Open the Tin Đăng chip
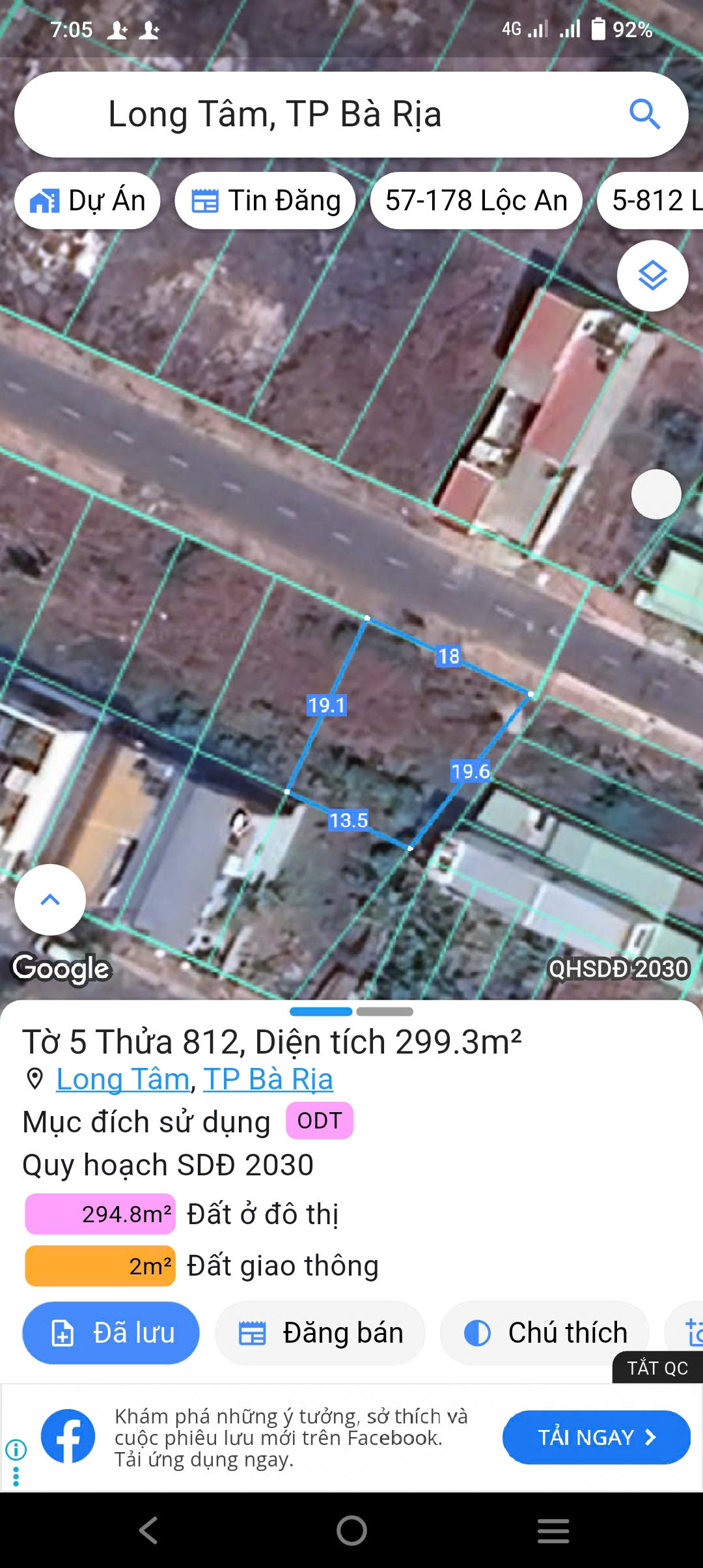This screenshot has width=703, height=1568. click(x=266, y=201)
